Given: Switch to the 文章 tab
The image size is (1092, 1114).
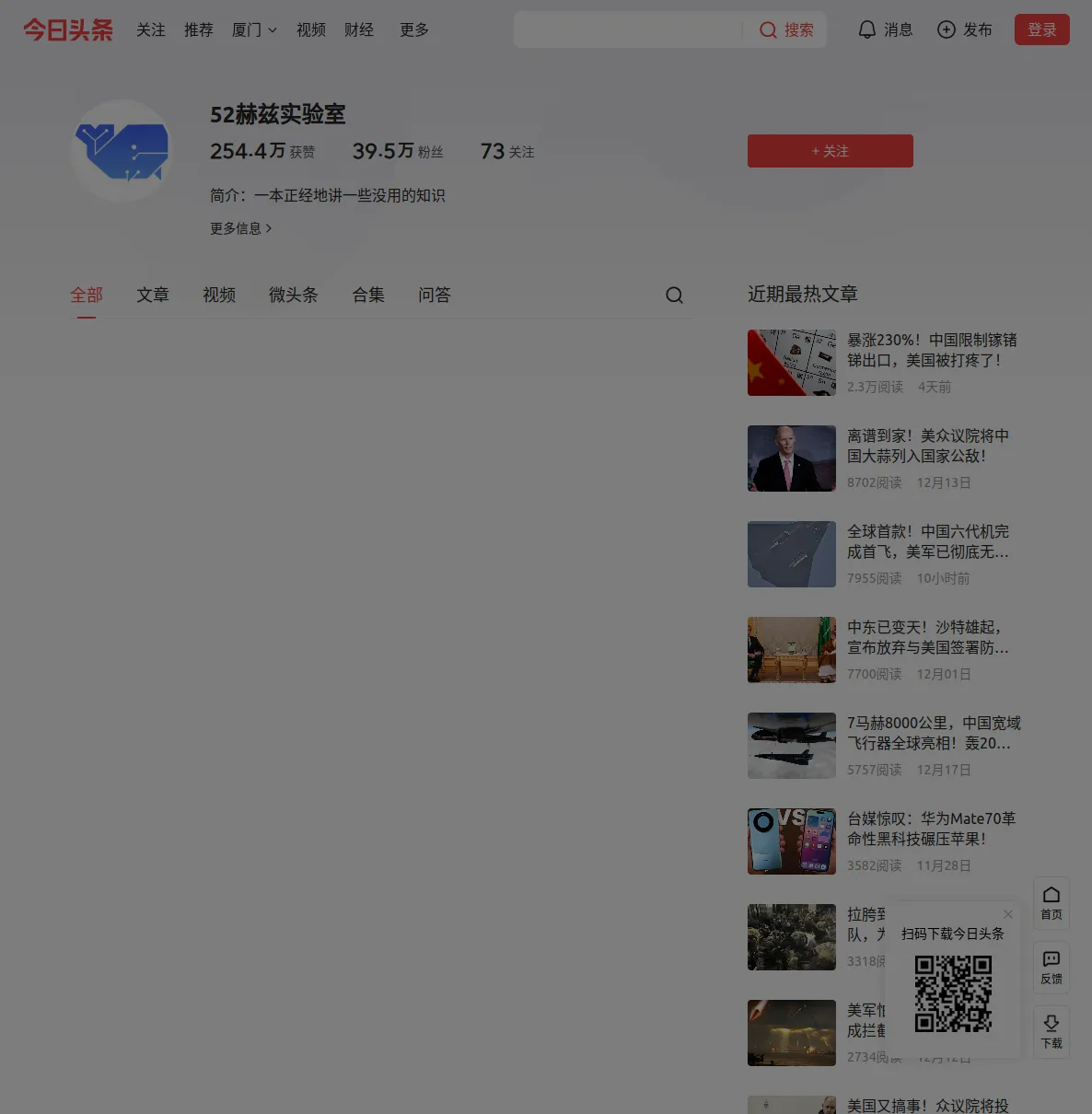Looking at the screenshot, I should pos(153,295).
